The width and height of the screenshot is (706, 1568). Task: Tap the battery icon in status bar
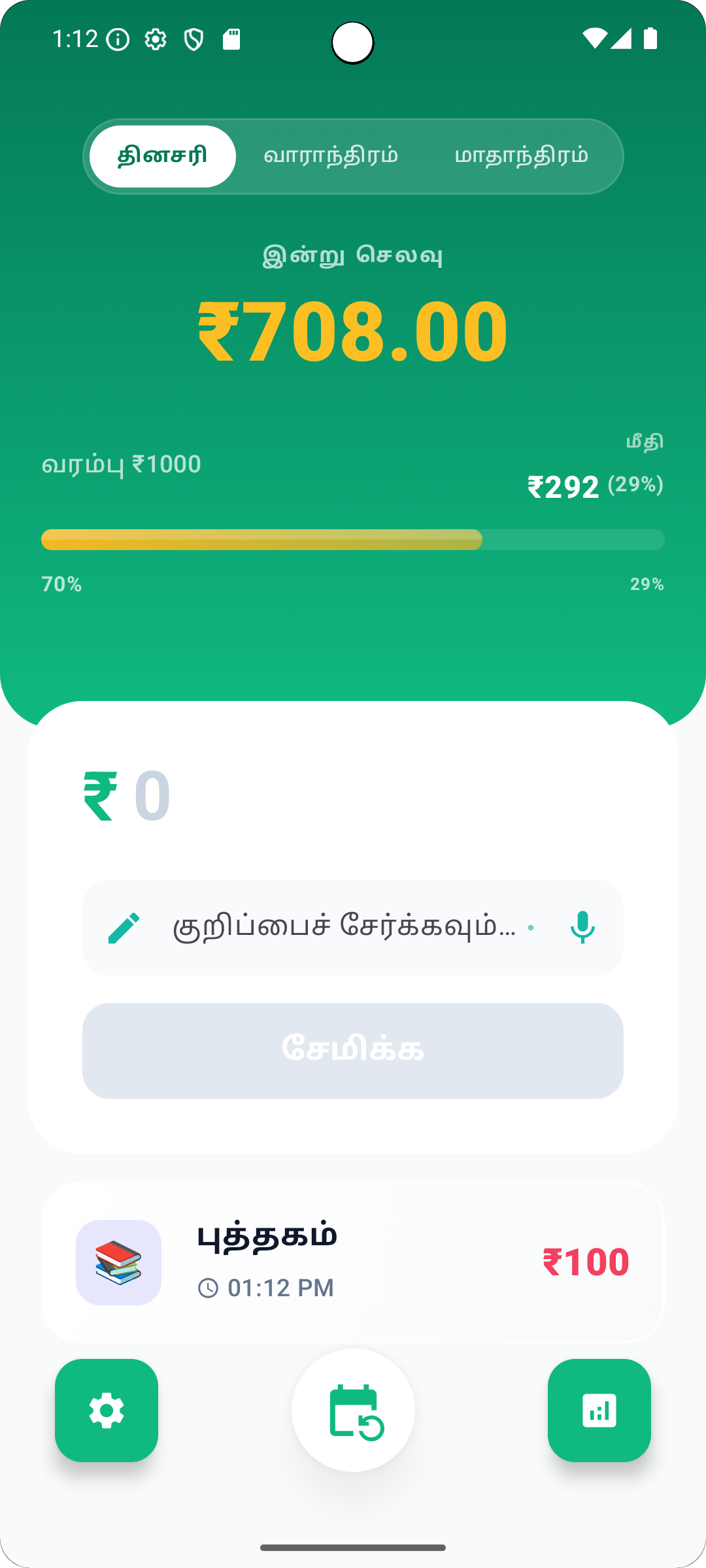[x=650, y=39]
